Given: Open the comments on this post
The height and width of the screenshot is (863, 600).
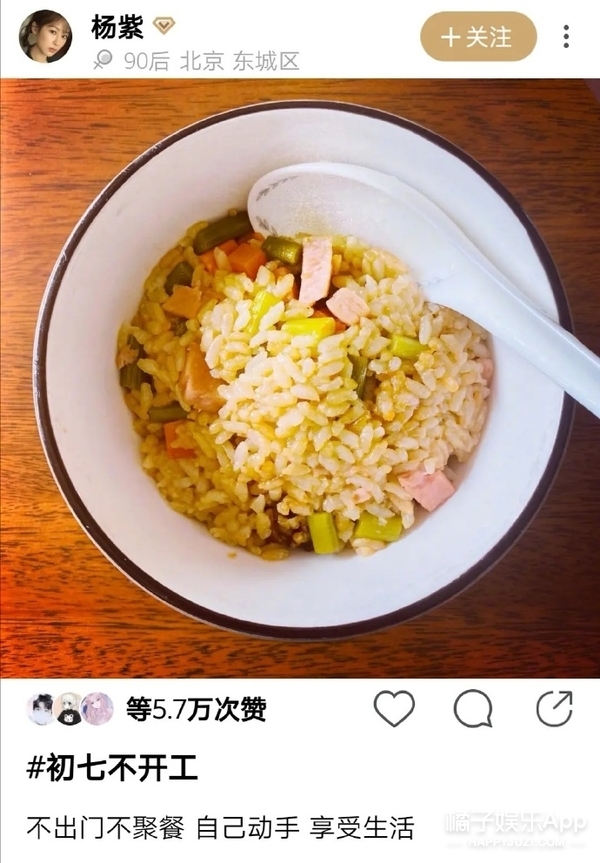Looking at the screenshot, I should tap(473, 709).
